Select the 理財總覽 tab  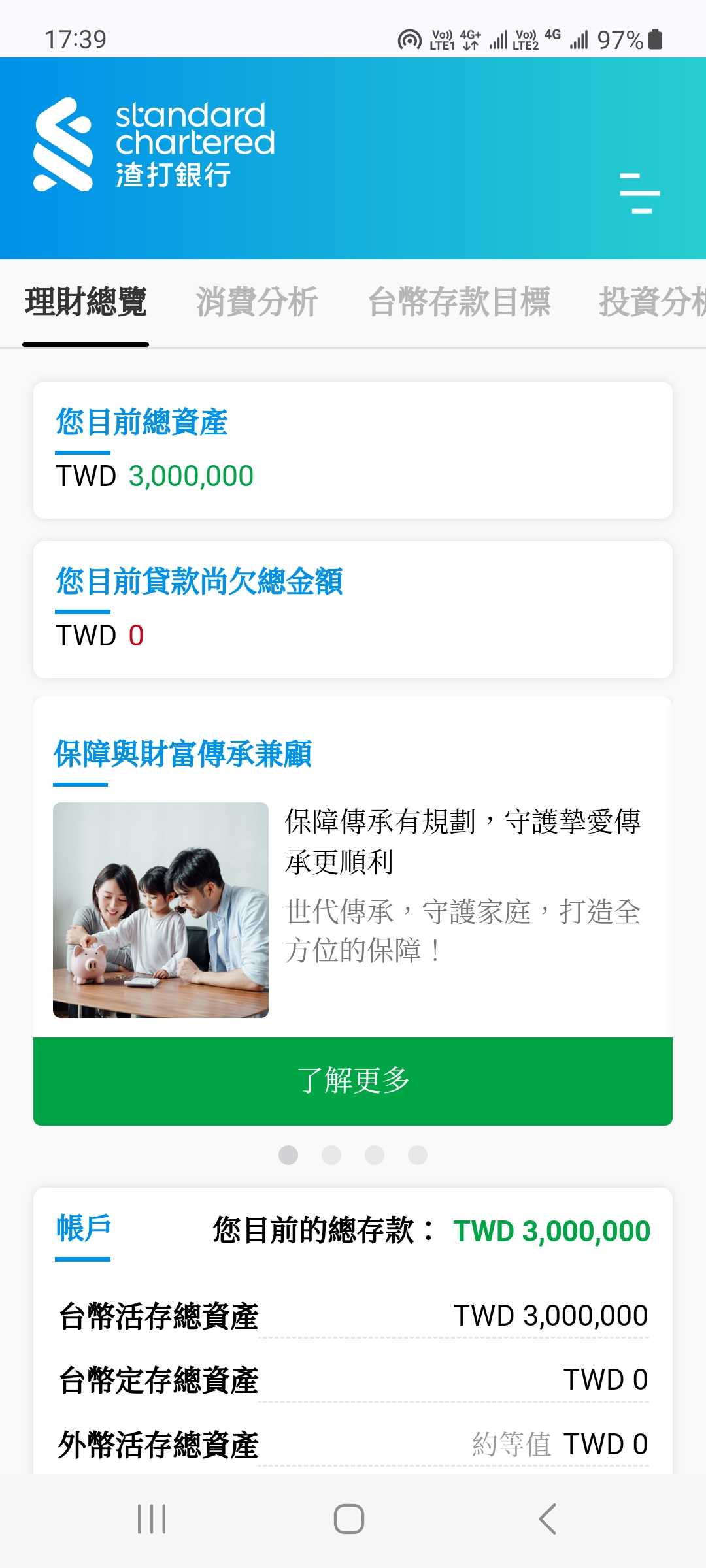pos(86,302)
